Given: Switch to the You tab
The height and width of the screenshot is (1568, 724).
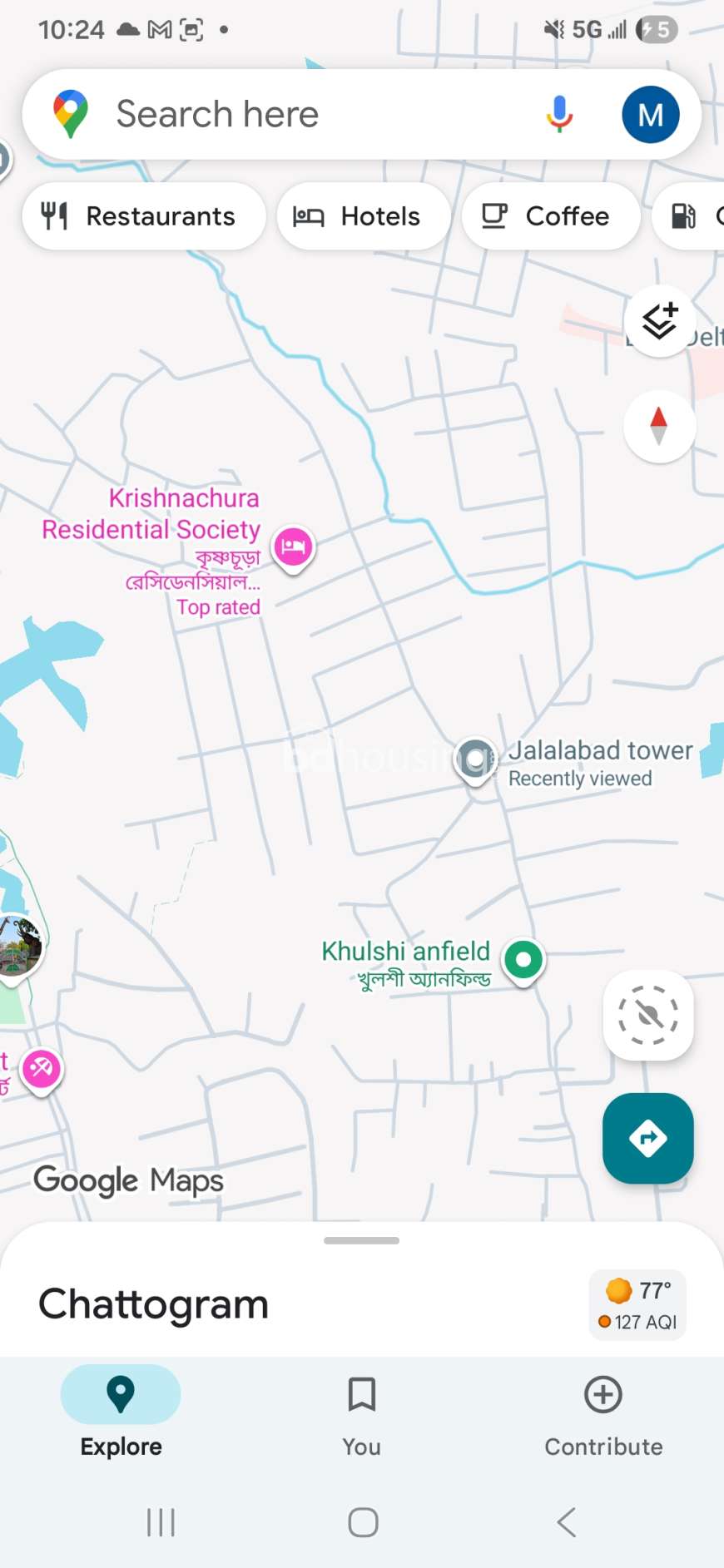Looking at the screenshot, I should 361,1414.
